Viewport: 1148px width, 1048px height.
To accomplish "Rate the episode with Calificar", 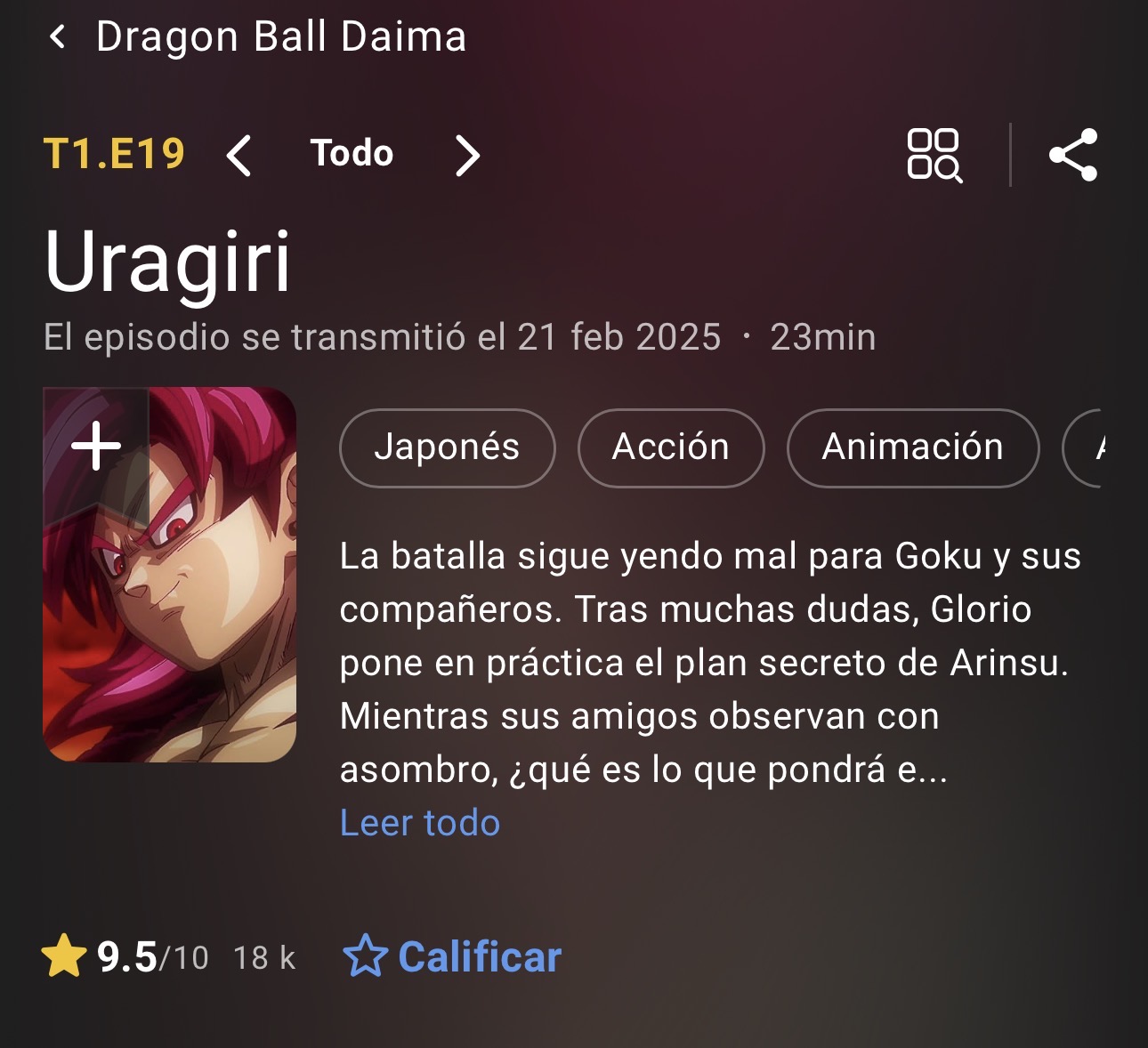I will [453, 957].
